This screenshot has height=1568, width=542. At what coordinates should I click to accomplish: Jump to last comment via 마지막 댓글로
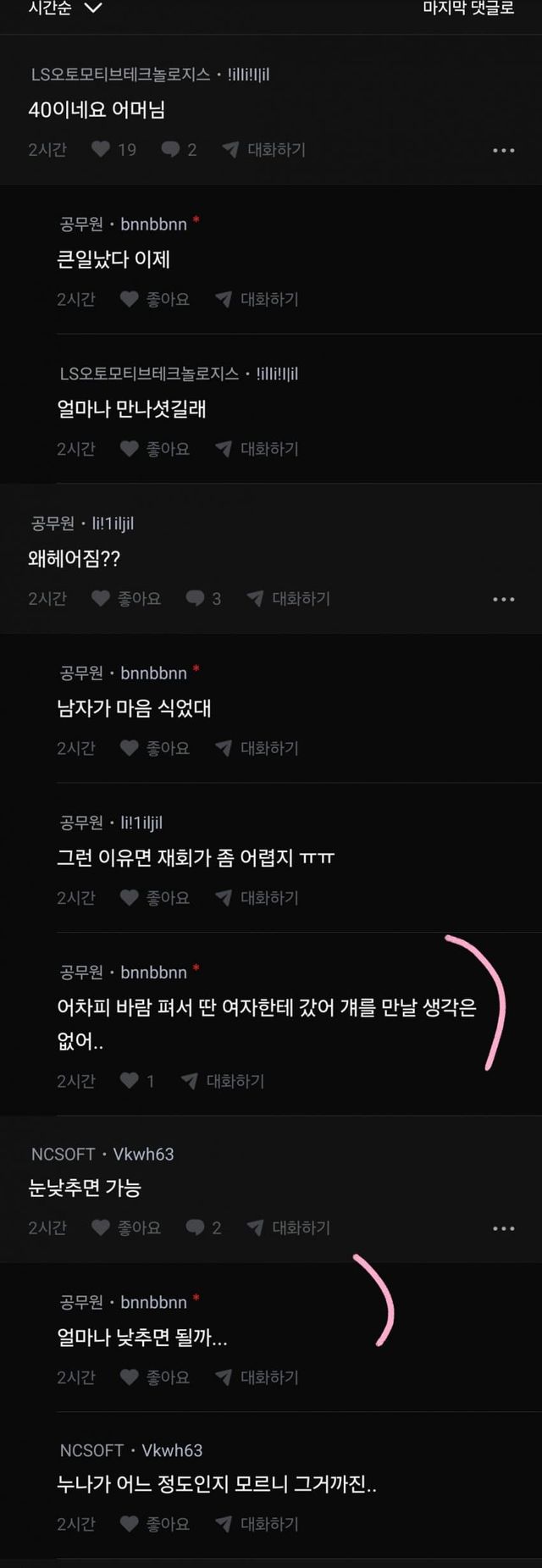point(467,8)
